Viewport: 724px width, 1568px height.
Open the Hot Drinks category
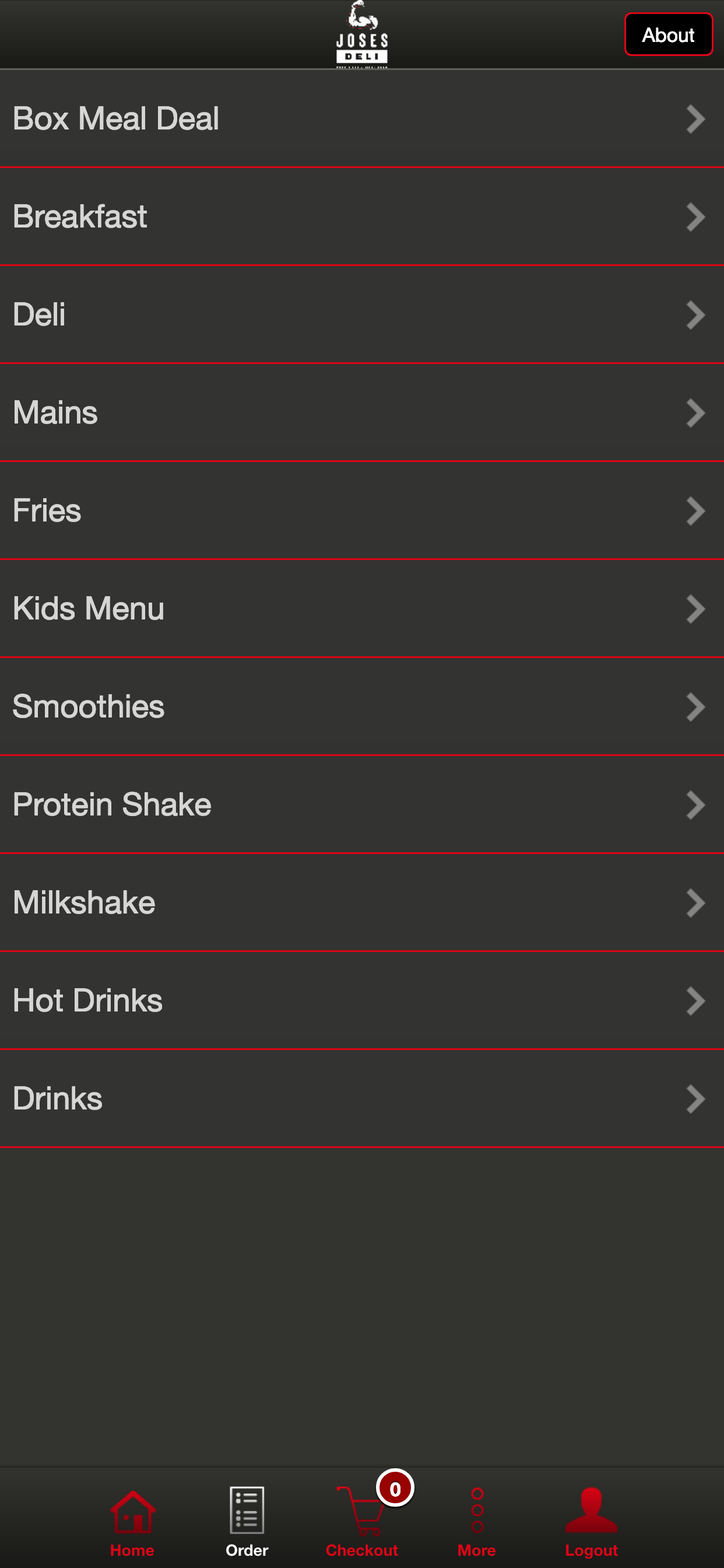click(362, 1000)
